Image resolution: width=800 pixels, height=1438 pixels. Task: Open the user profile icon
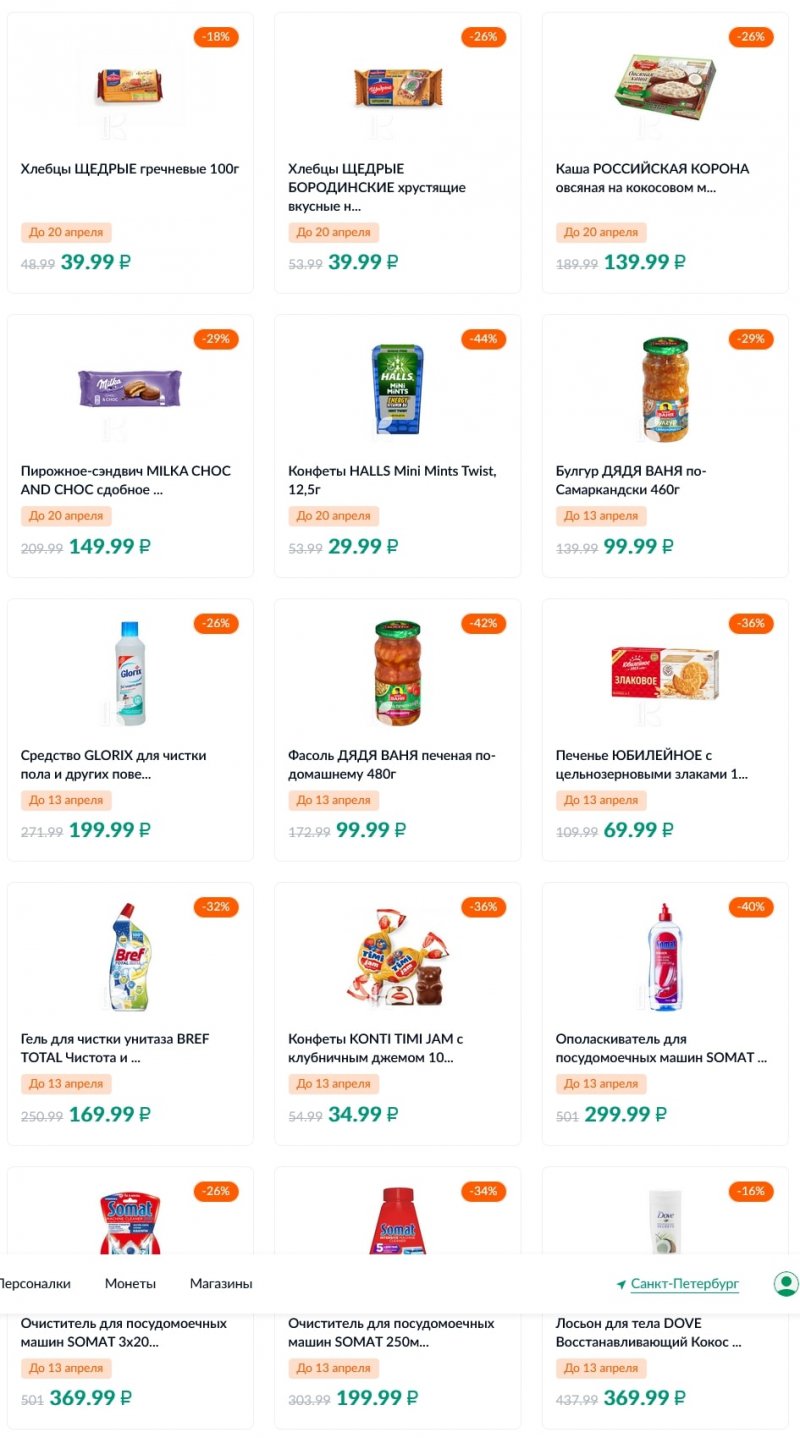pyautogui.click(x=786, y=1284)
